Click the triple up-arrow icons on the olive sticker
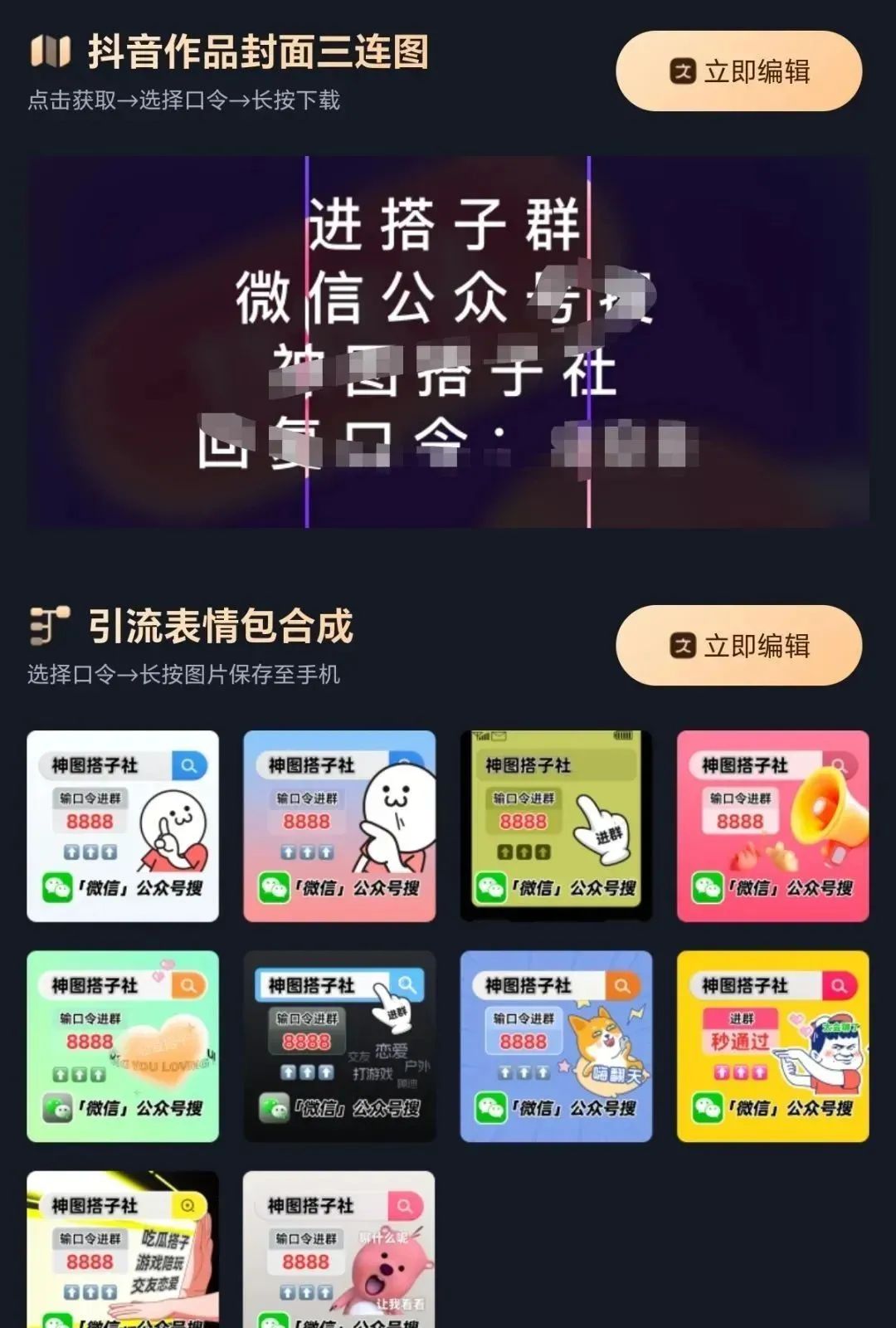 tap(526, 852)
